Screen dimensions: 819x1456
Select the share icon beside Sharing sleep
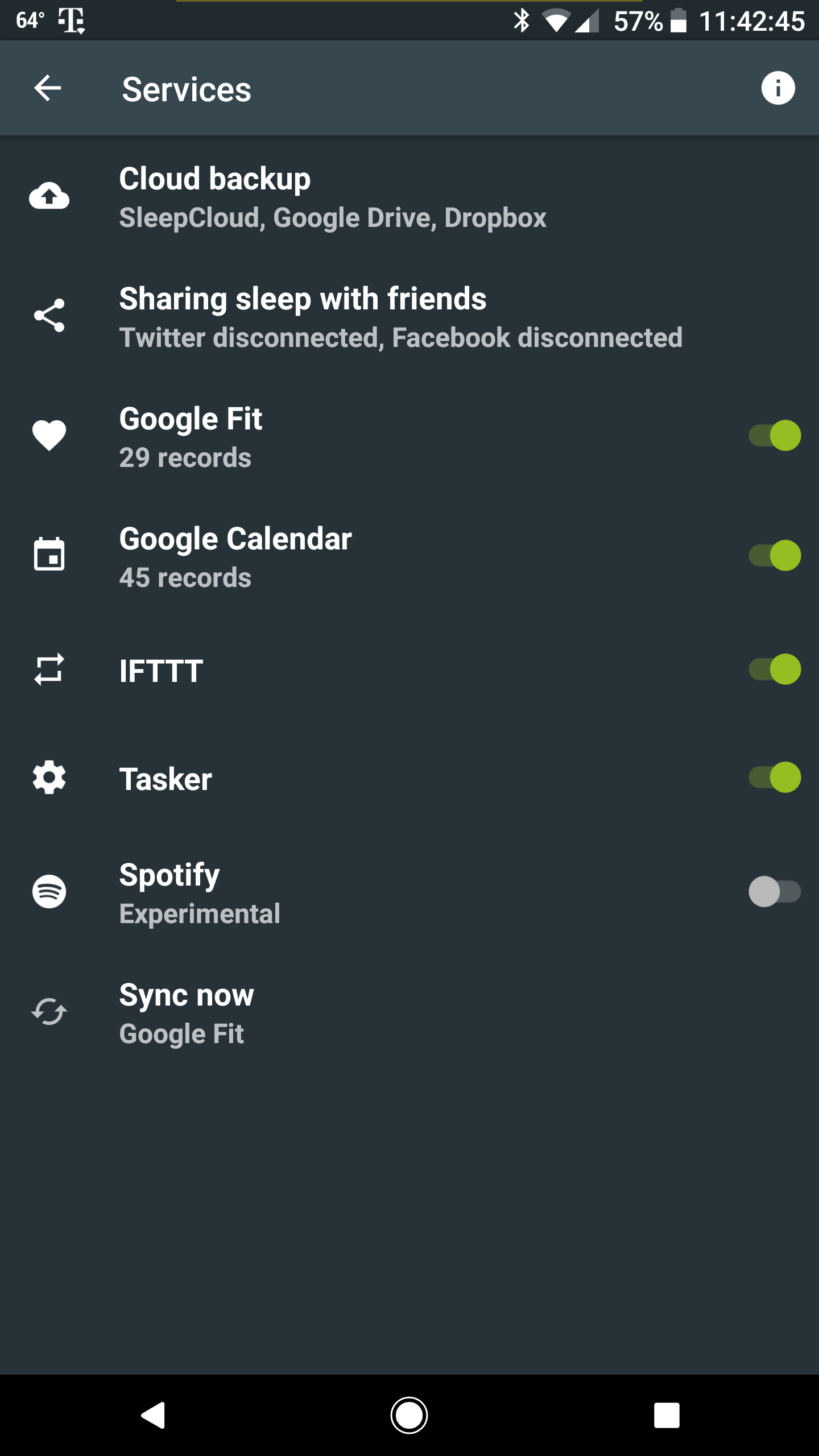(x=49, y=314)
